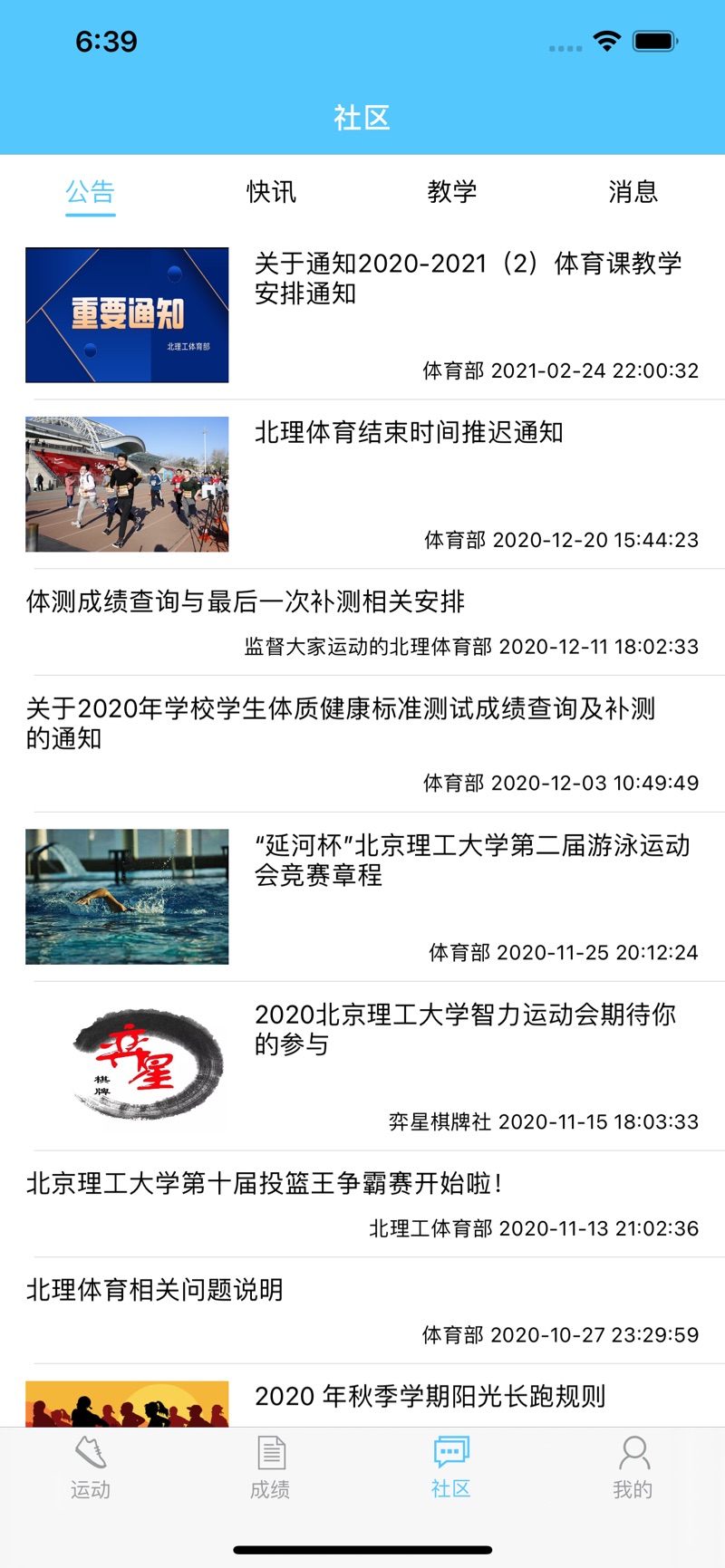The image size is (725, 1568).
Task: Go to the 我的 tab
Action: click(633, 1467)
